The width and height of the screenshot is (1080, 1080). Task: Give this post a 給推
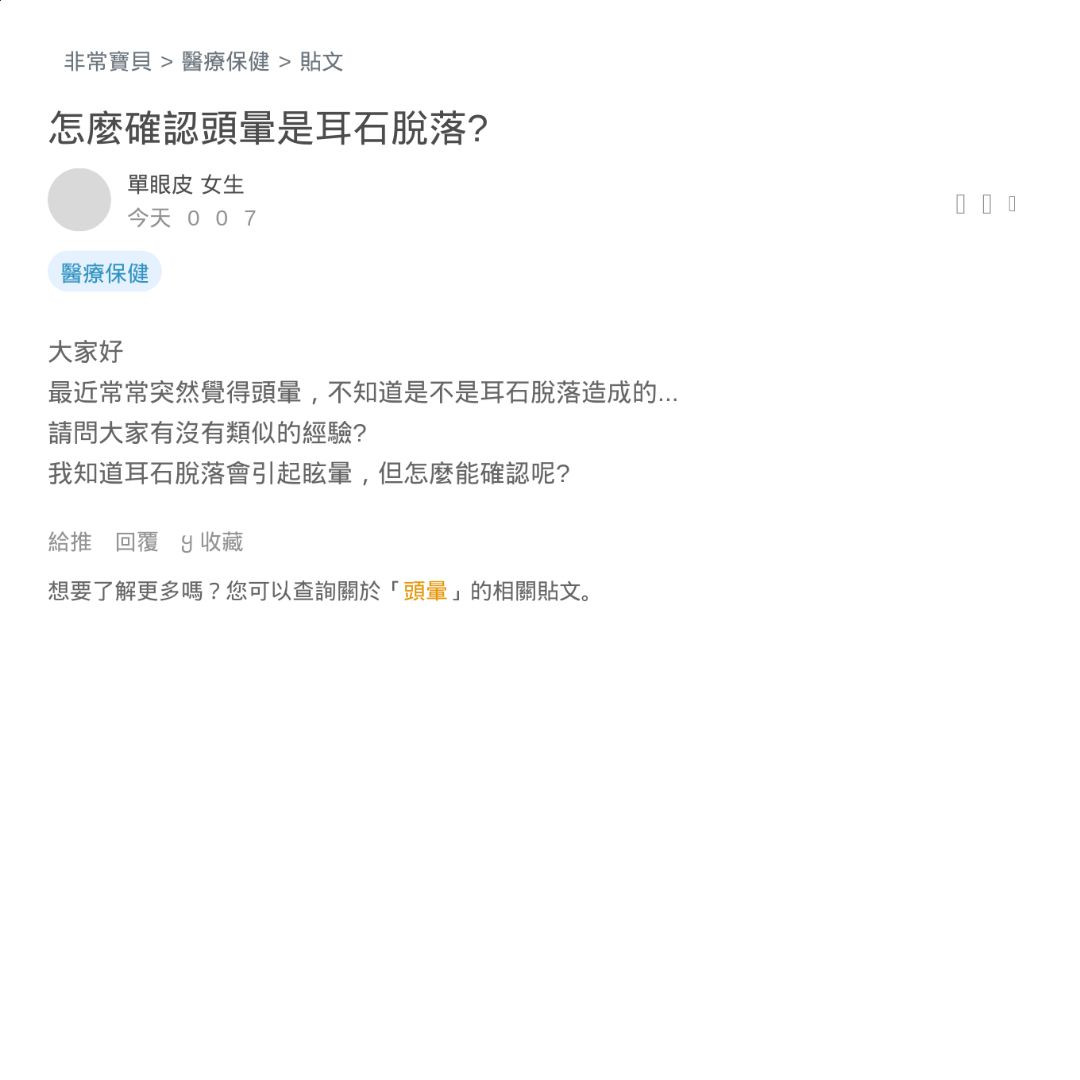click(70, 542)
